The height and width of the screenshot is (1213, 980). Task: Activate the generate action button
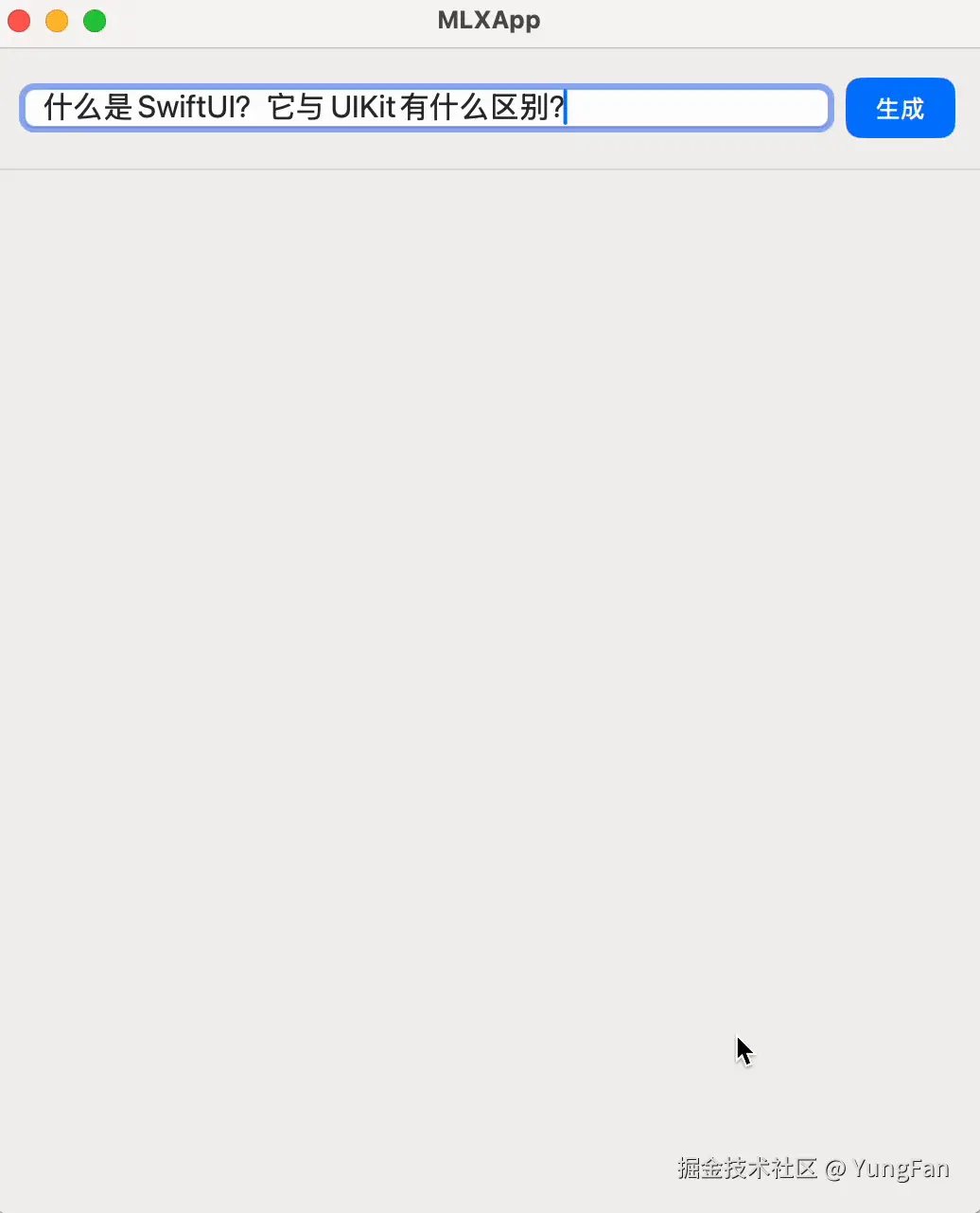(x=900, y=108)
